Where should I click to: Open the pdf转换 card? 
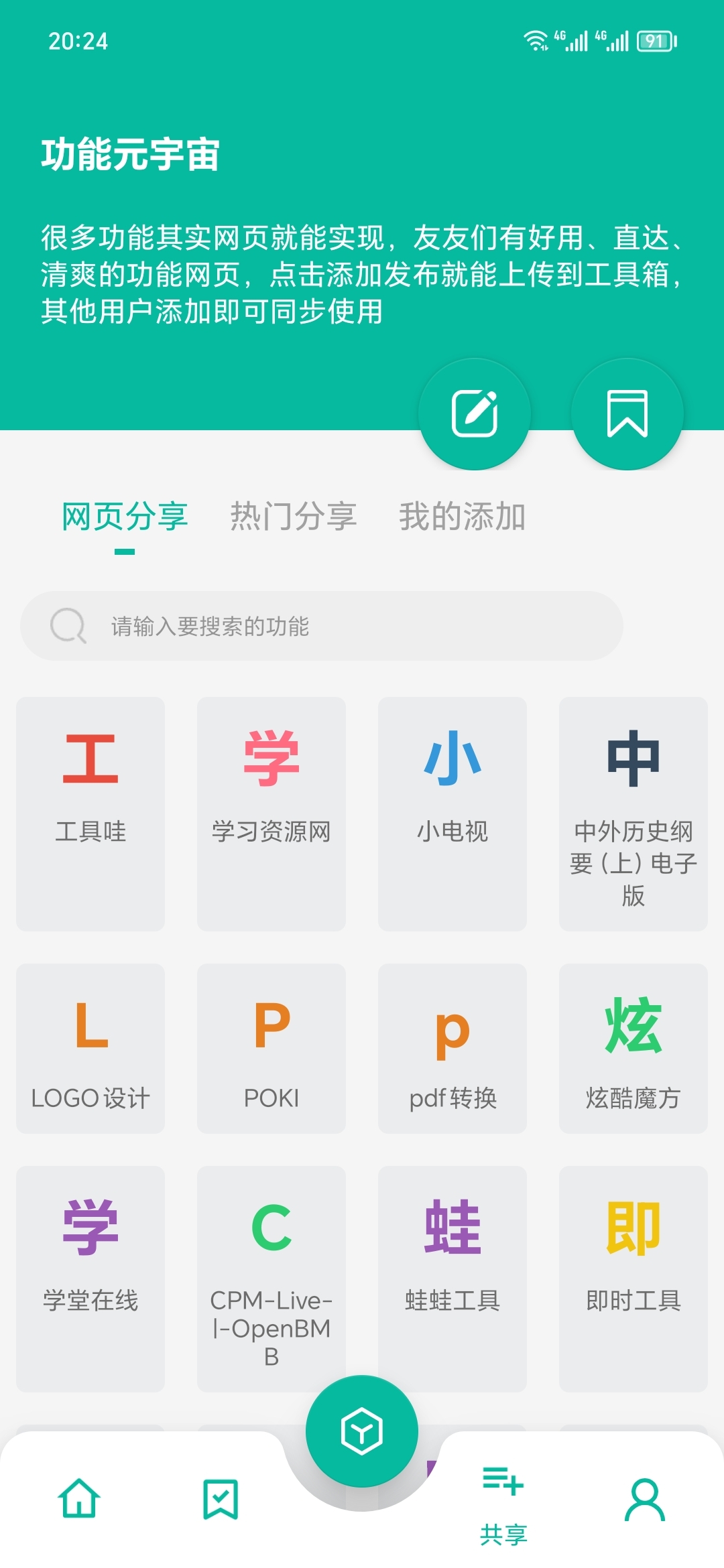click(452, 1048)
